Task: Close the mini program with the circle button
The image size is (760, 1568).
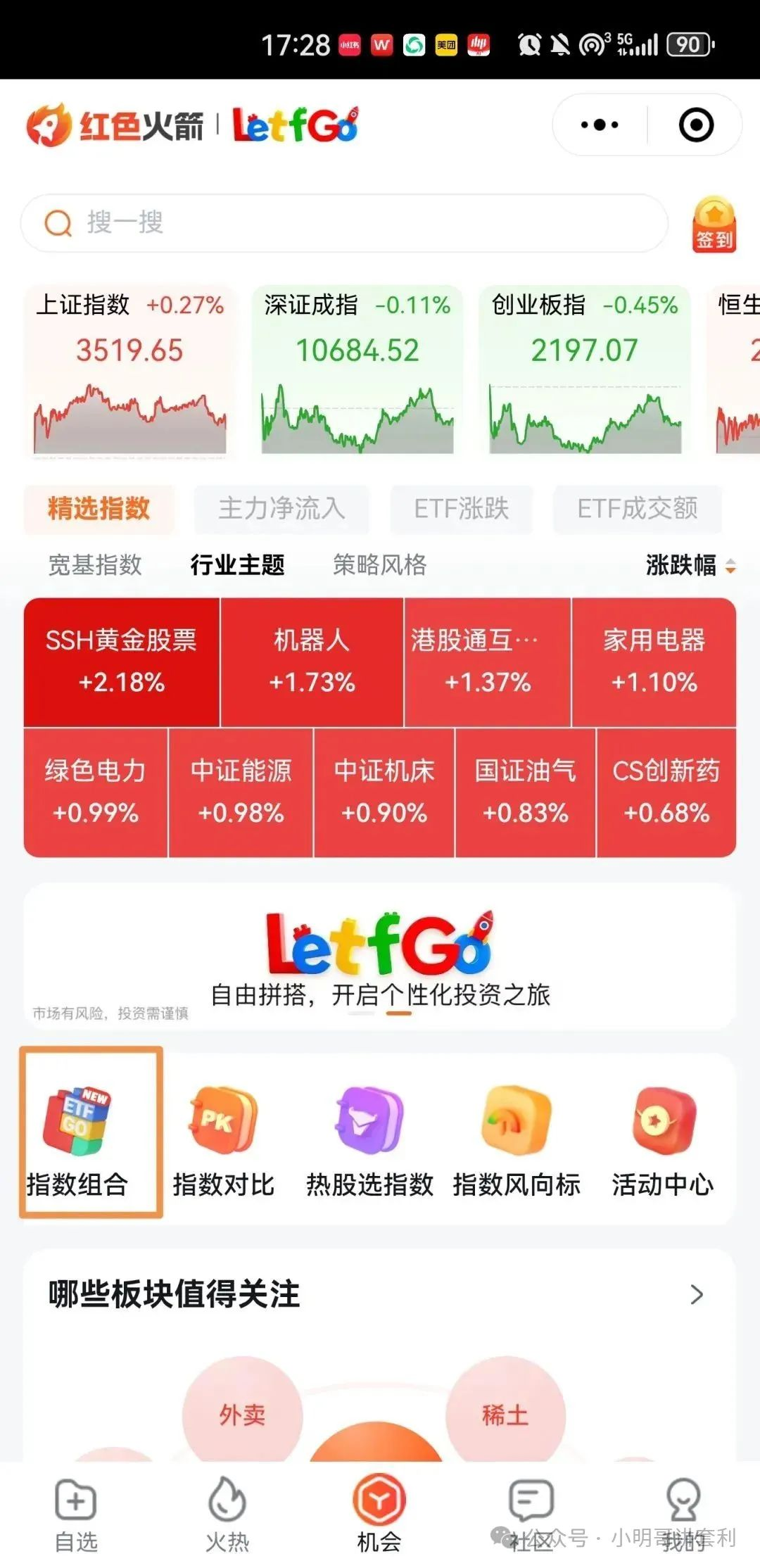Action: (696, 125)
